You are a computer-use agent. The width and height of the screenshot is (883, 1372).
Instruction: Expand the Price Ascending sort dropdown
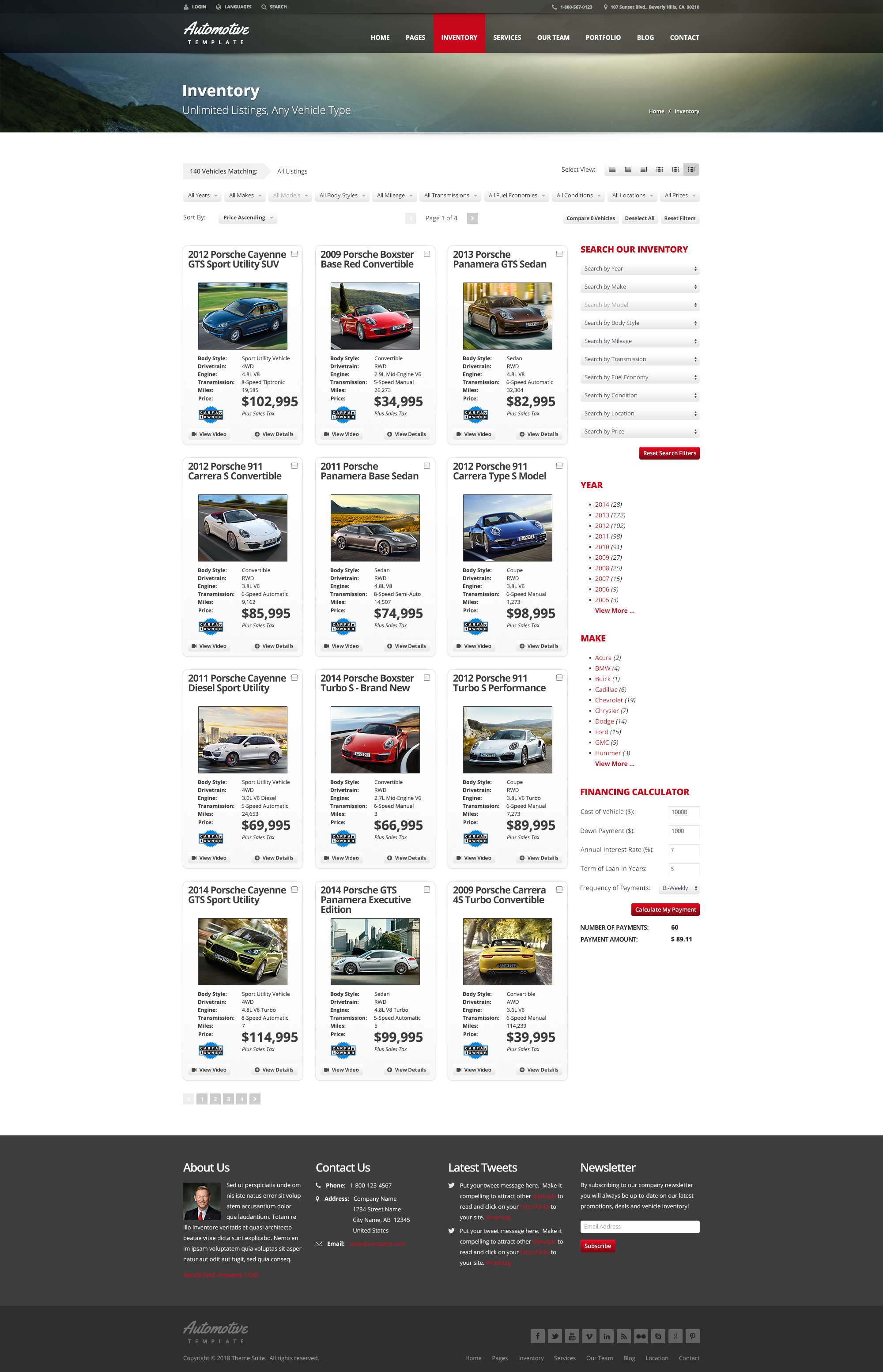pyautogui.click(x=248, y=218)
